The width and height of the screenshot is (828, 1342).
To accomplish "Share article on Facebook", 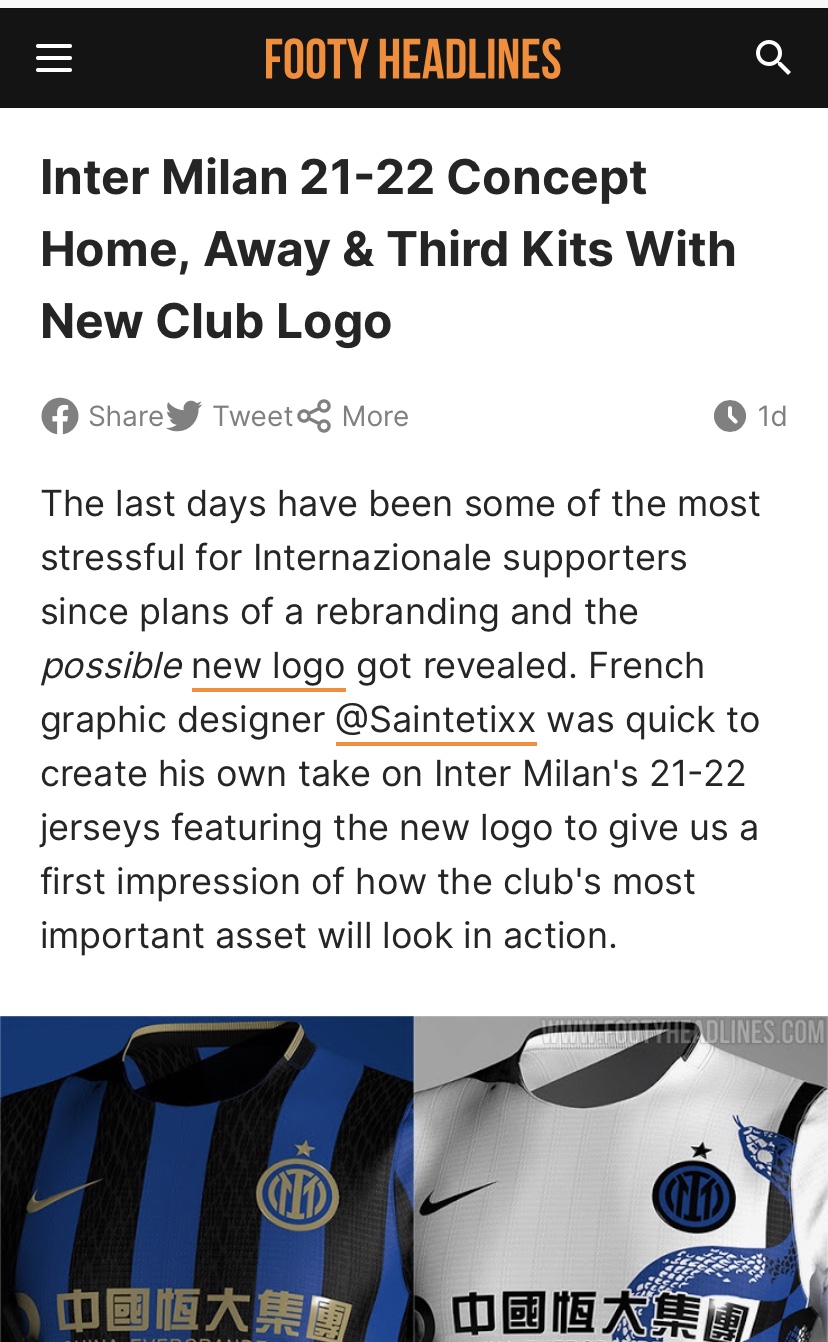I will (x=102, y=416).
